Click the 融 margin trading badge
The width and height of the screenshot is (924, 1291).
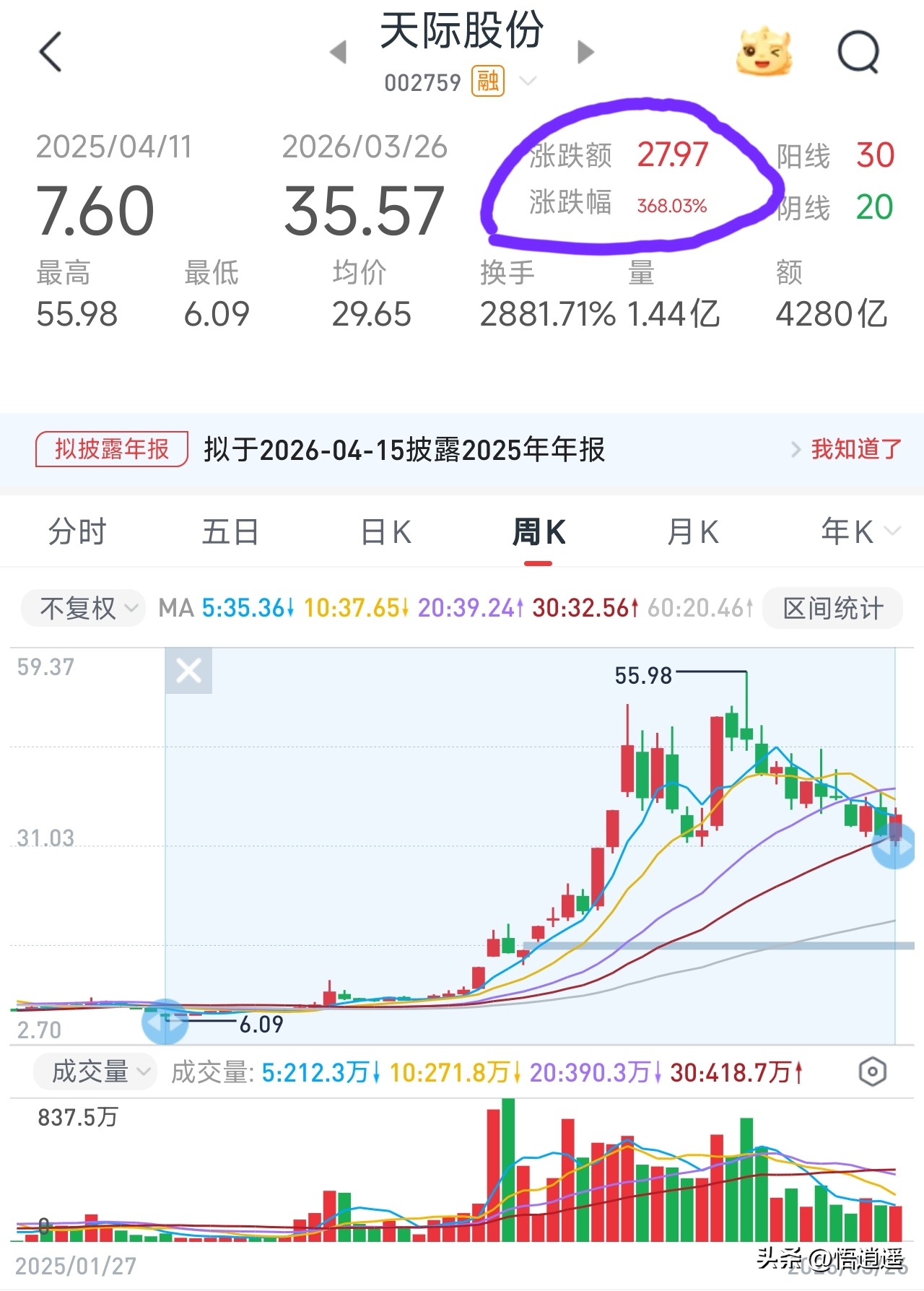(488, 82)
